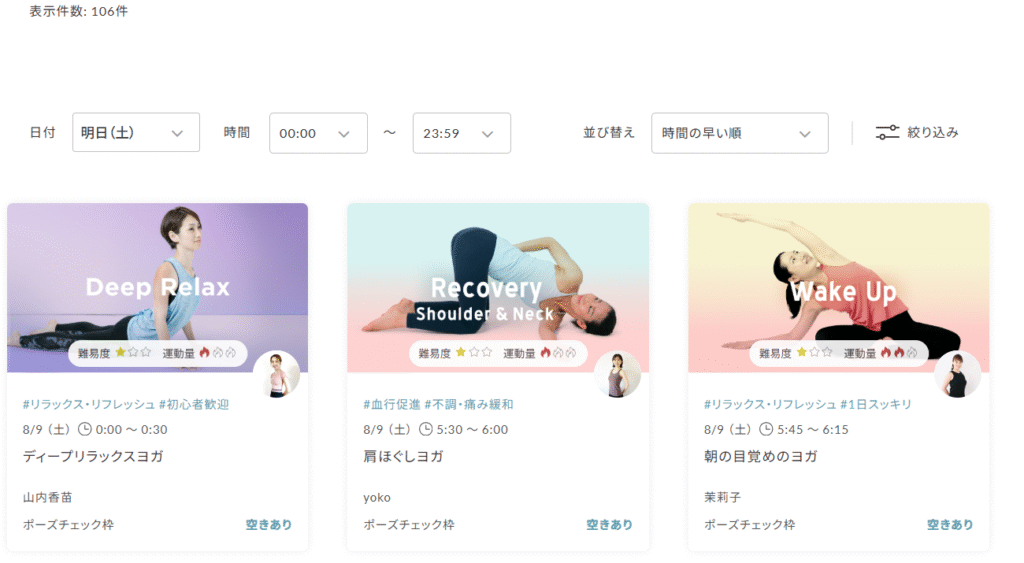Open the 絞り込み filter options
Viewport: 1024px width, 563px height.
click(x=917, y=132)
